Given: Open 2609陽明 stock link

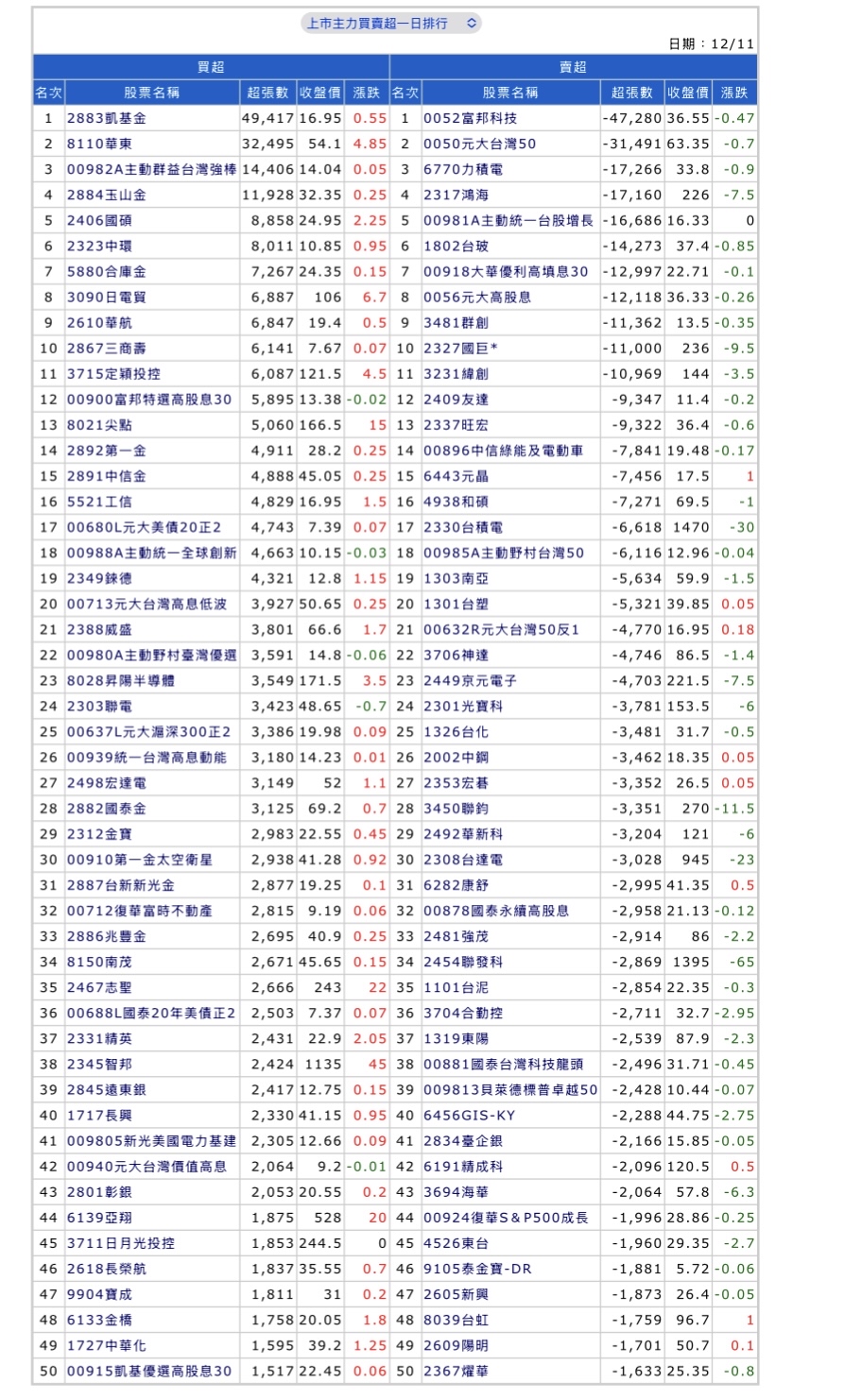Looking at the screenshot, I should pyautogui.click(x=456, y=1345).
